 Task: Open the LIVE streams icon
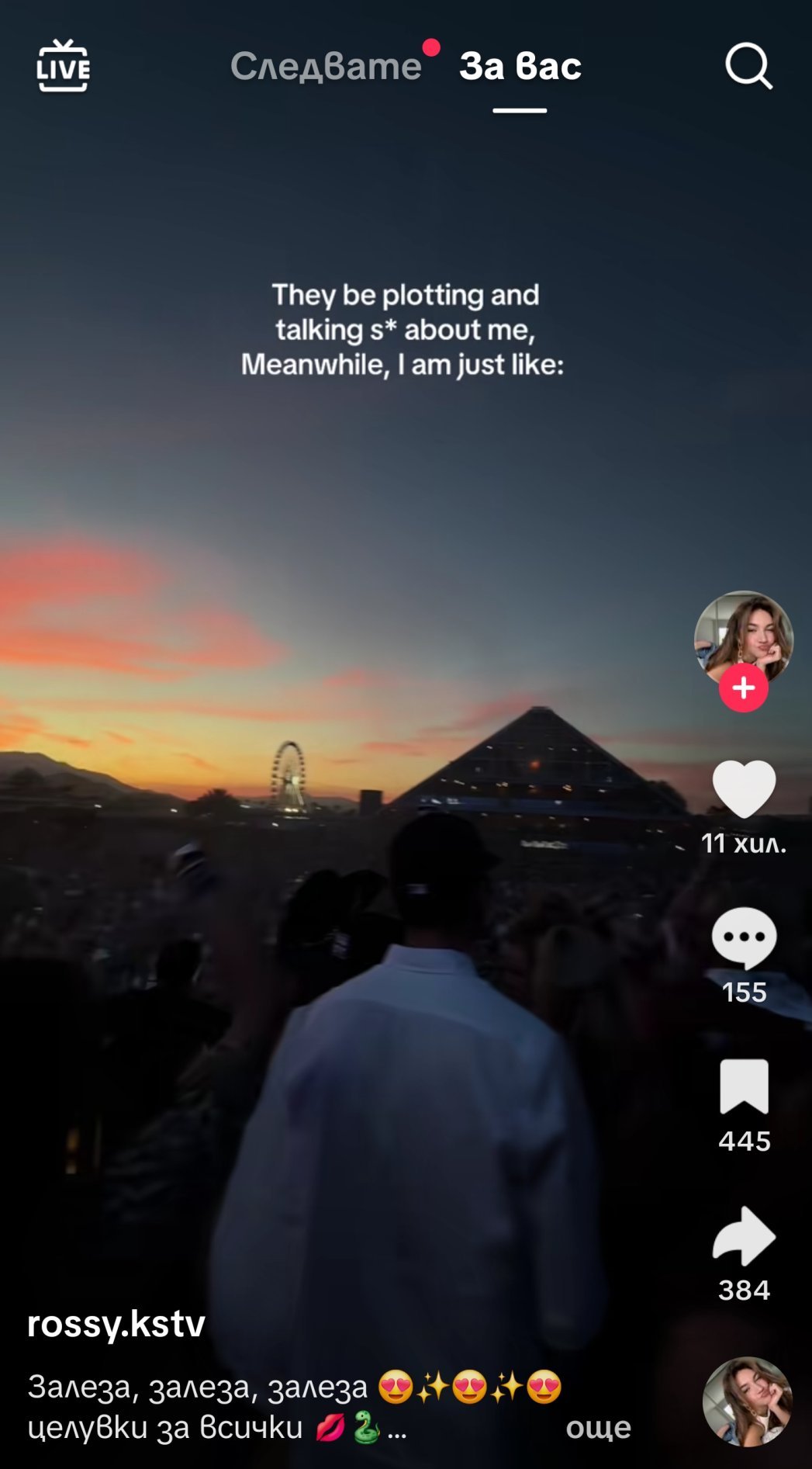[63, 66]
